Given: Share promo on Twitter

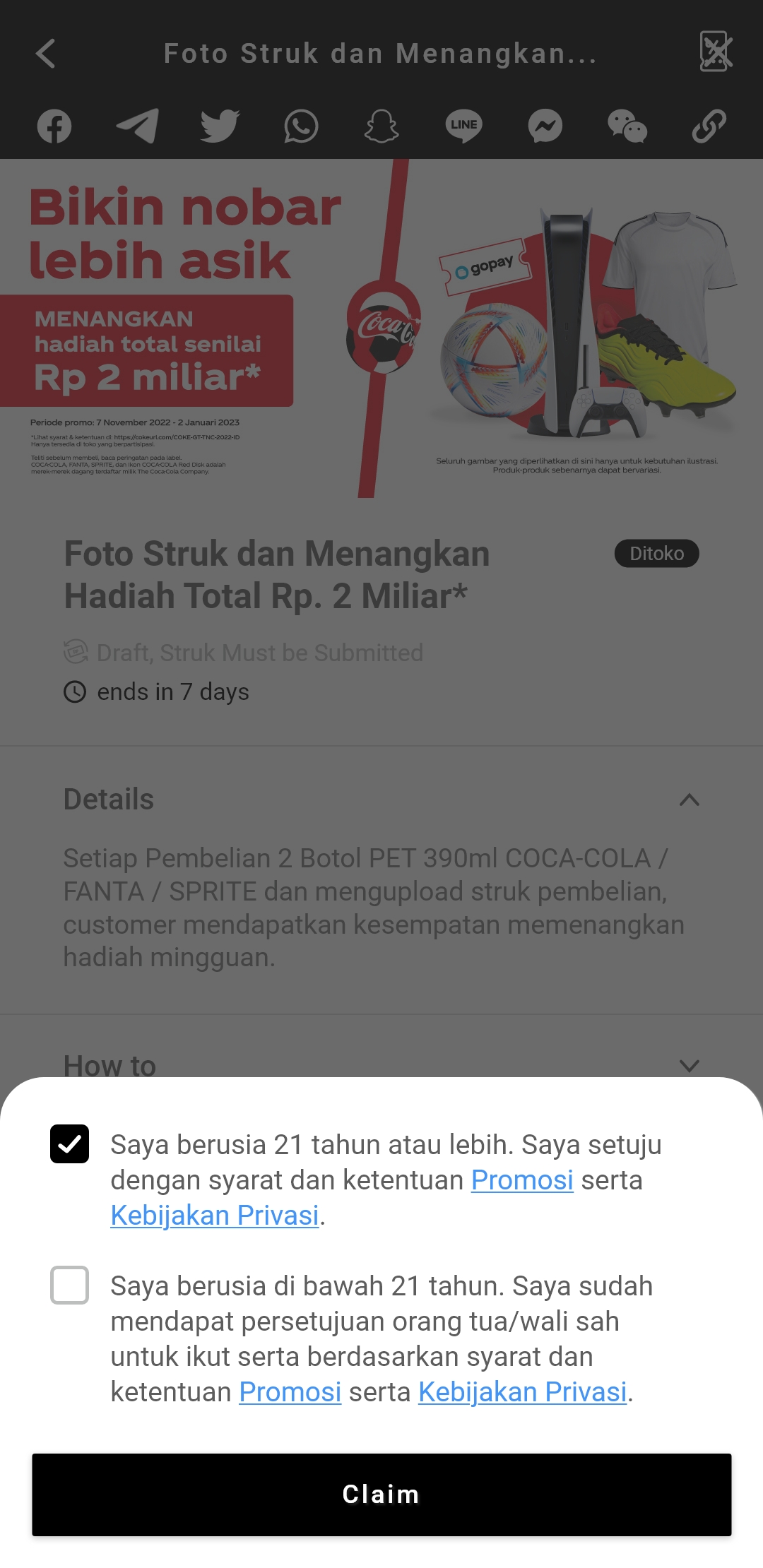Looking at the screenshot, I should tap(220, 126).
